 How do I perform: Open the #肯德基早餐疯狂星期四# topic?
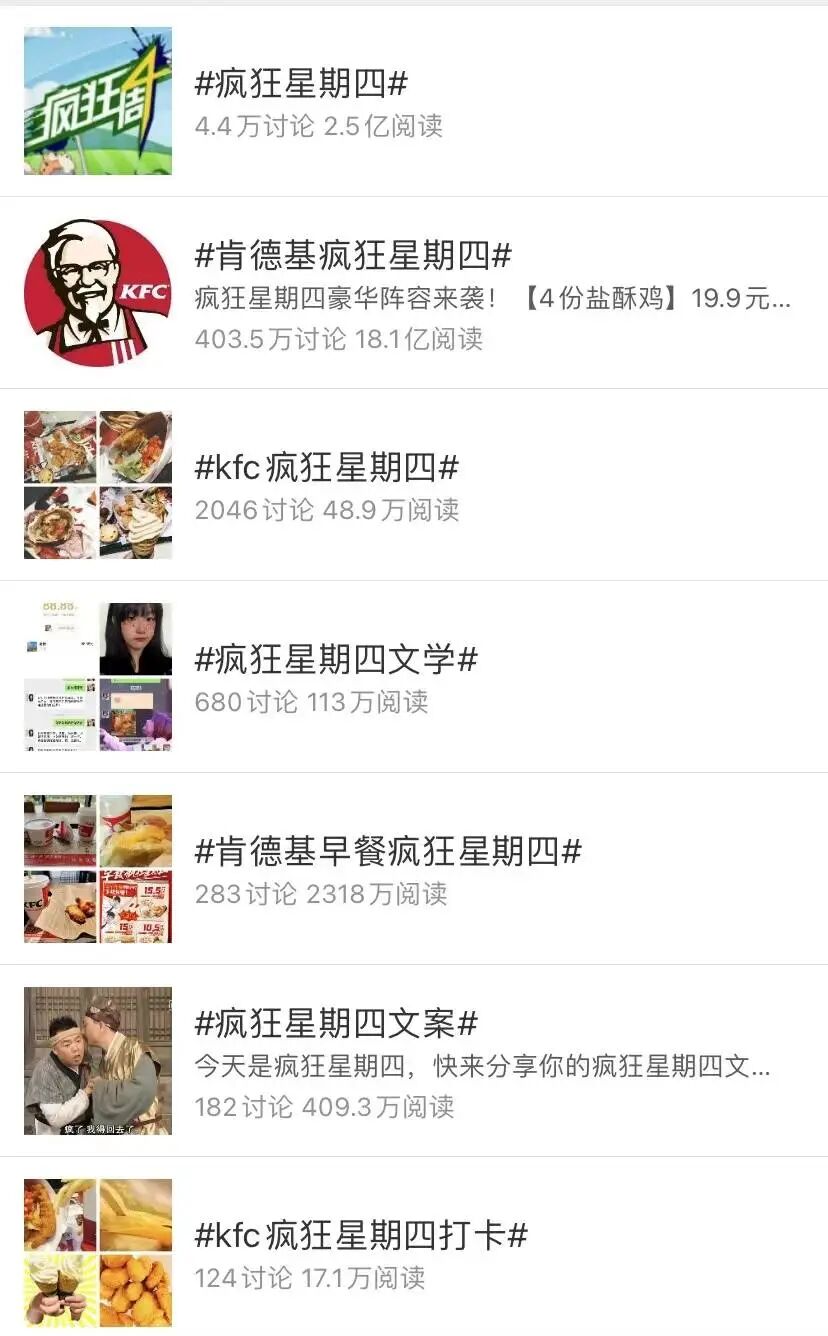388,852
